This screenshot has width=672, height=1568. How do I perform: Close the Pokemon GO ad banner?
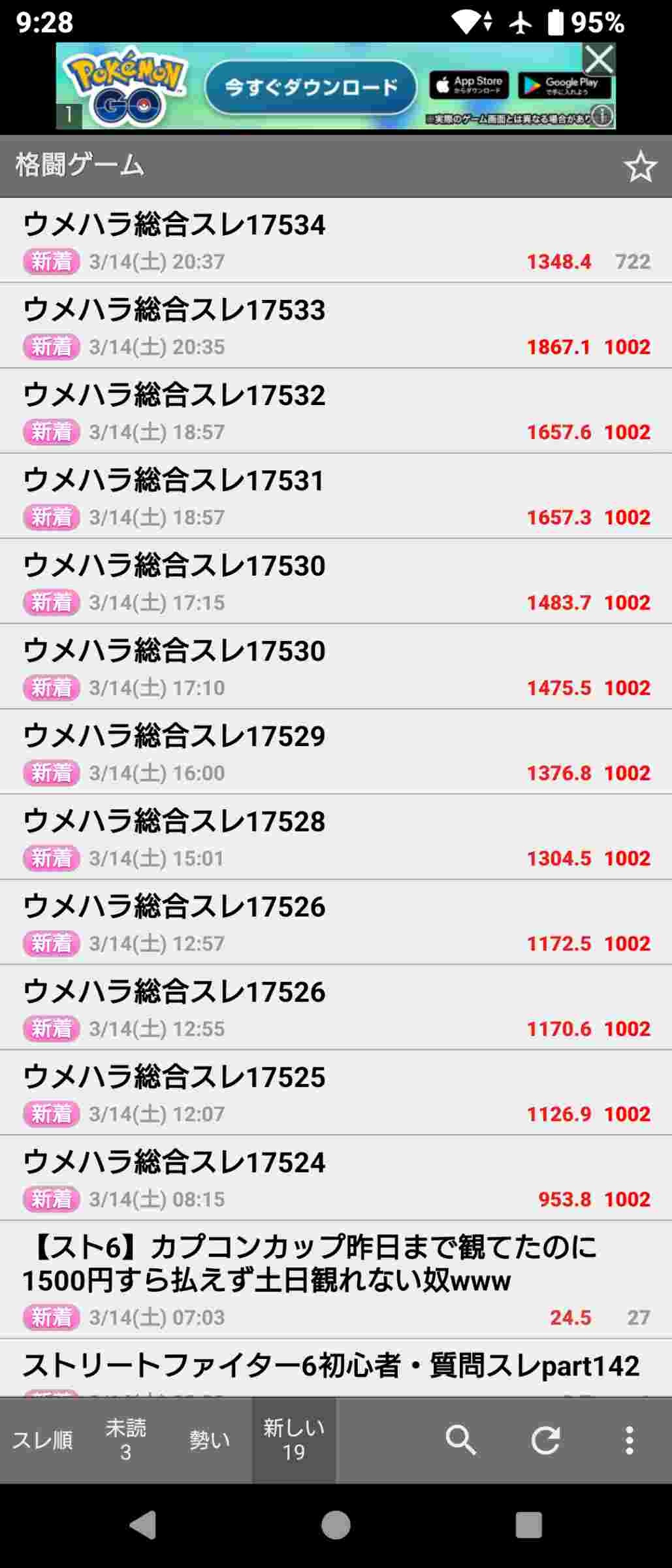tap(598, 60)
